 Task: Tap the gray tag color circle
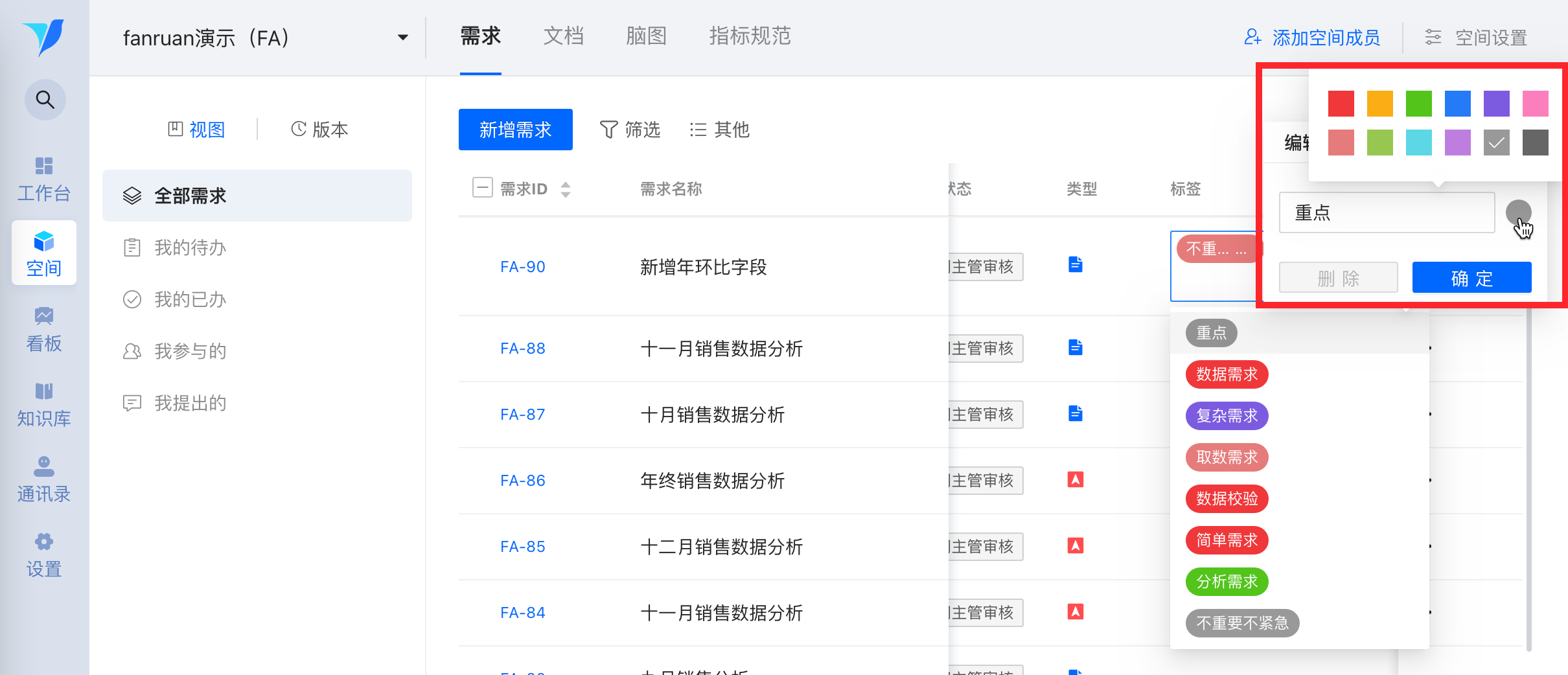click(x=1518, y=212)
